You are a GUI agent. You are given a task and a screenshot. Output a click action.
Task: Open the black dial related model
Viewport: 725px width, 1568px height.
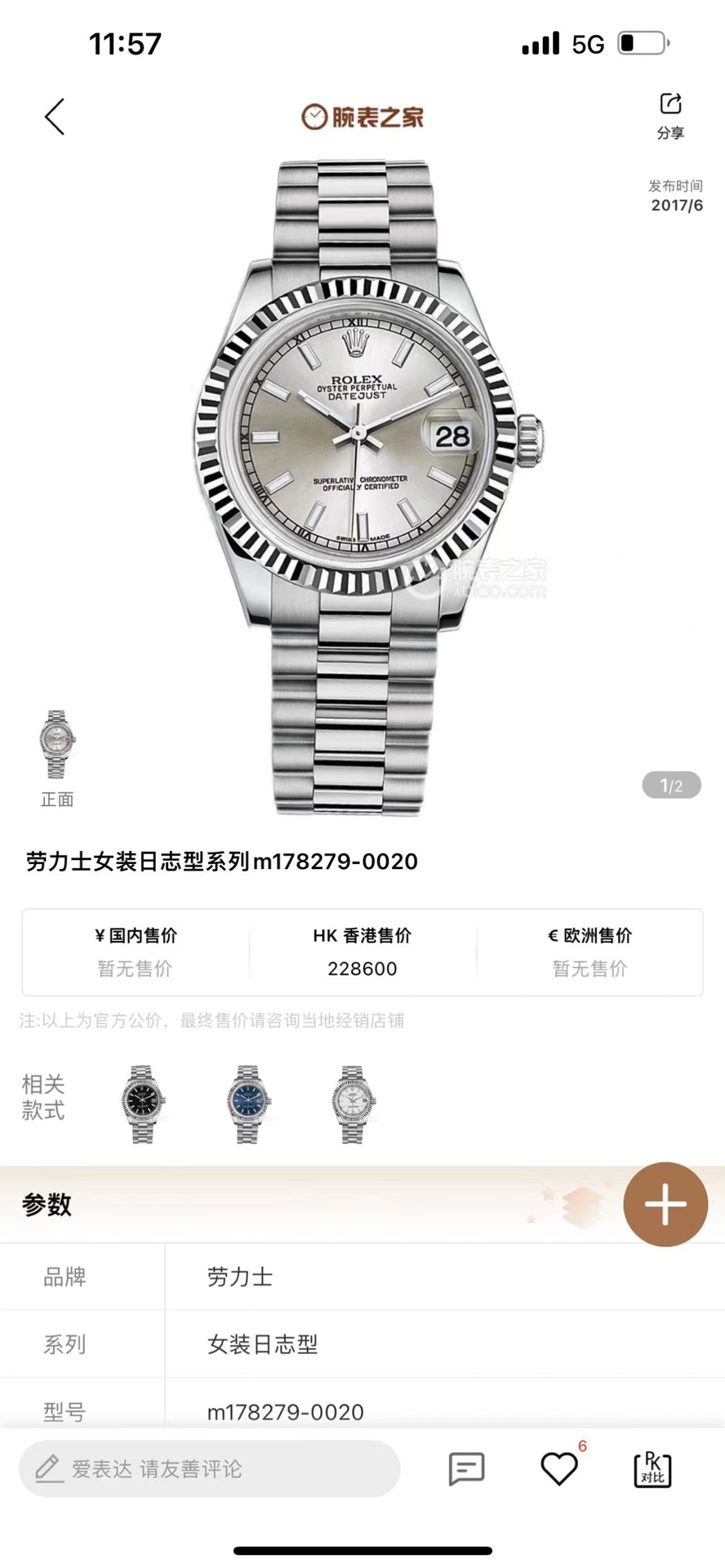point(142,1104)
